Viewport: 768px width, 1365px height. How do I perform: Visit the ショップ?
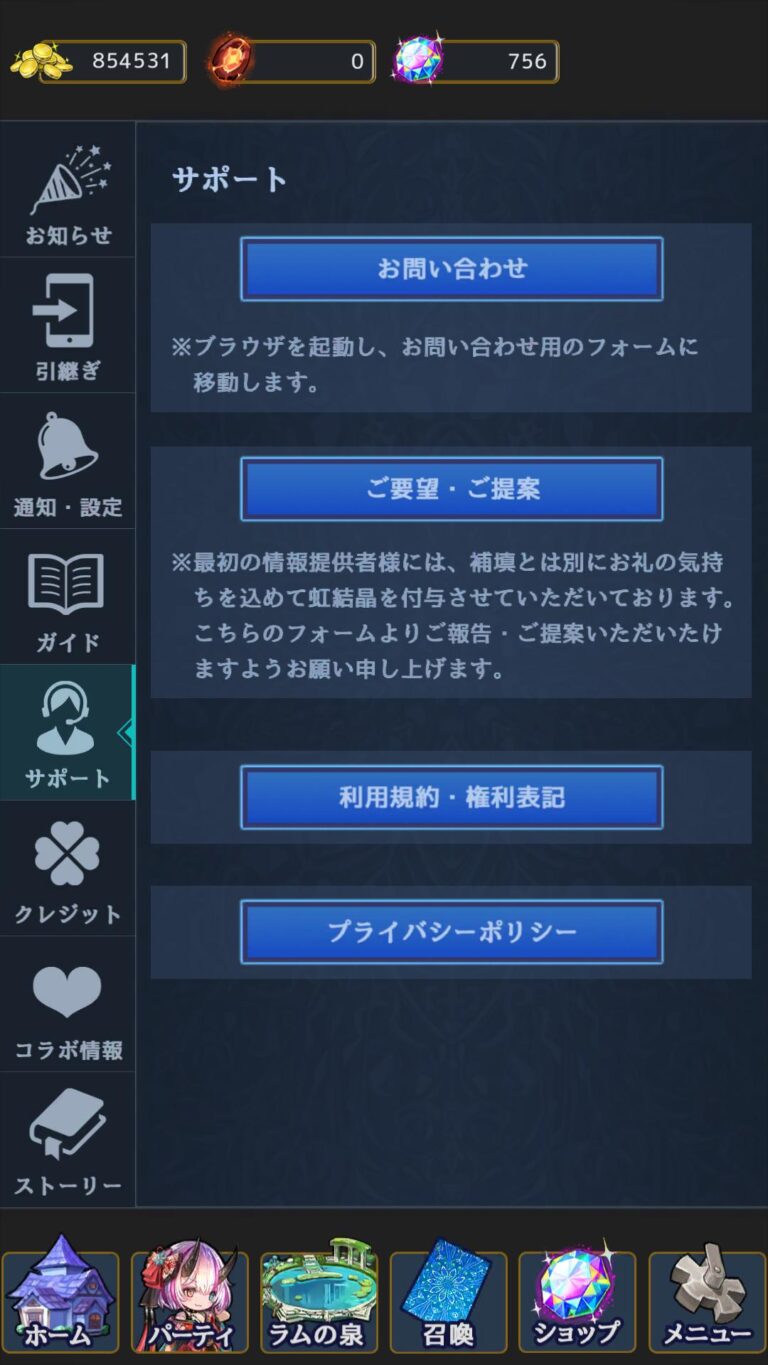[577, 1297]
